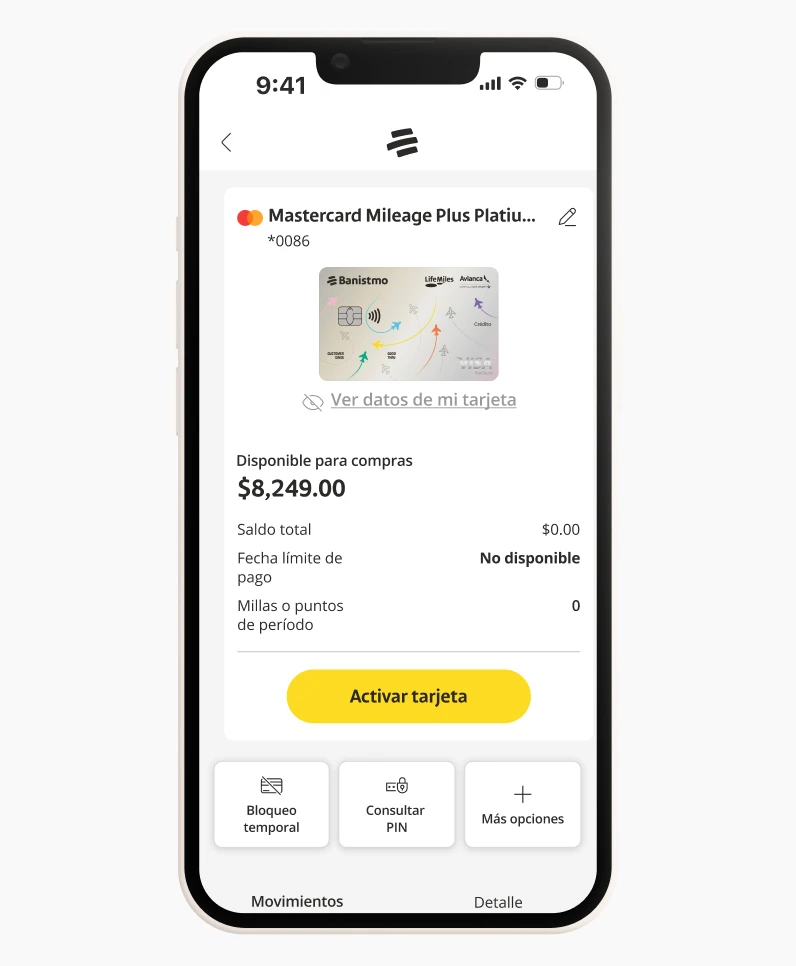
Task: Switch to the Movimientos tab
Action: (297, 901)
